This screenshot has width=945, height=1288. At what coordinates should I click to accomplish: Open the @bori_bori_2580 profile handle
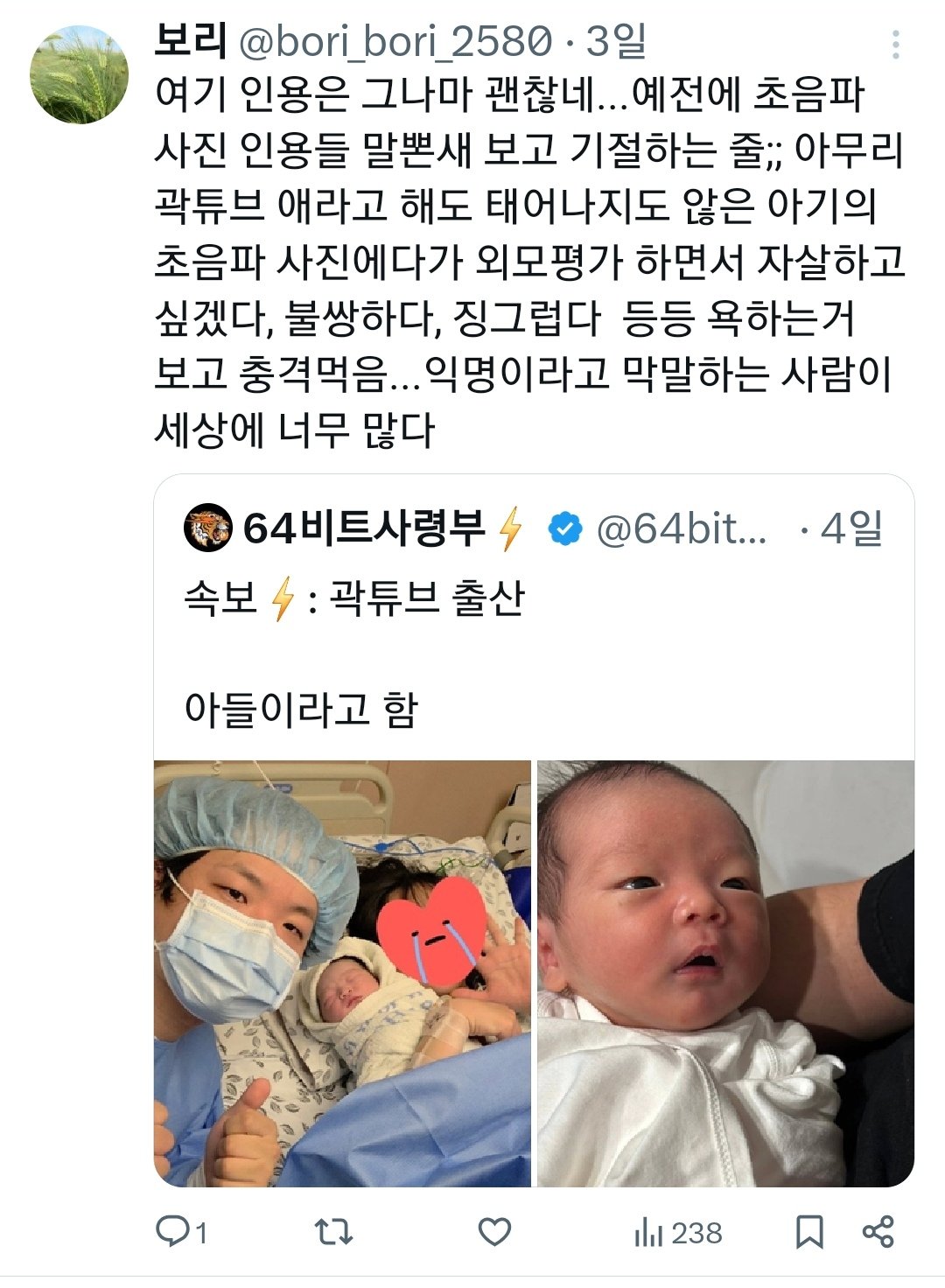[395, 41]
